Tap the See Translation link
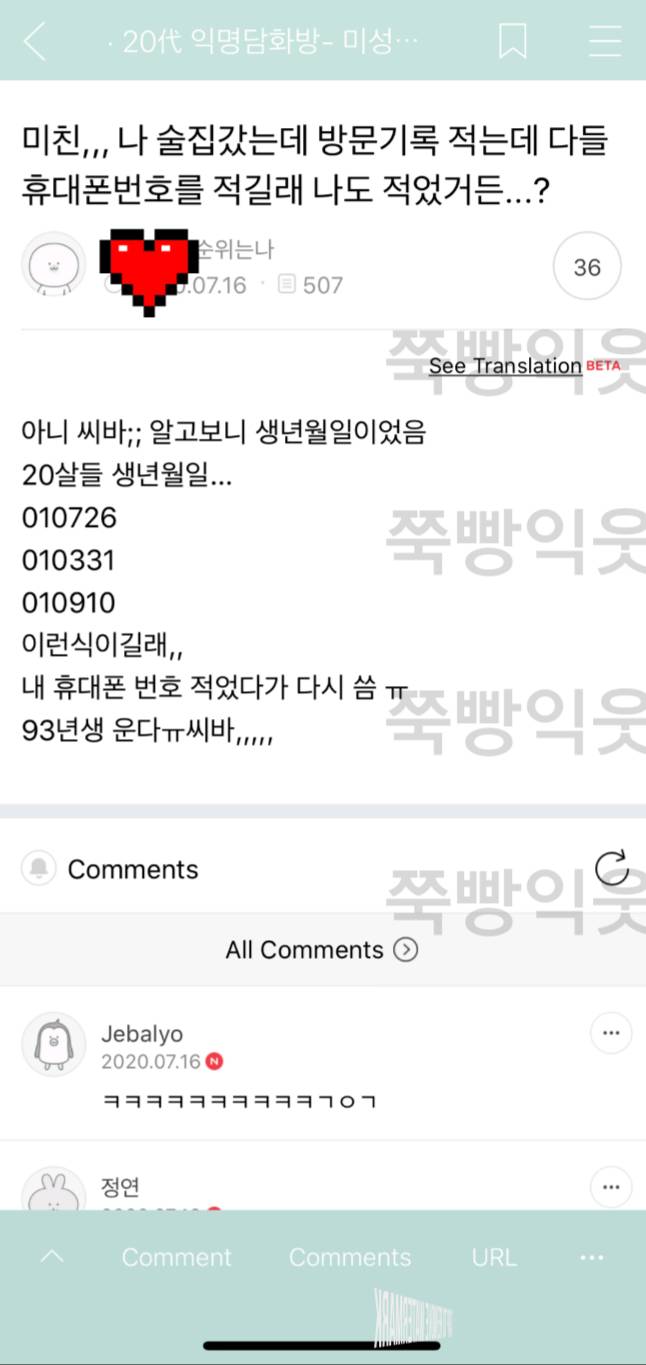 tap(505, 366)
